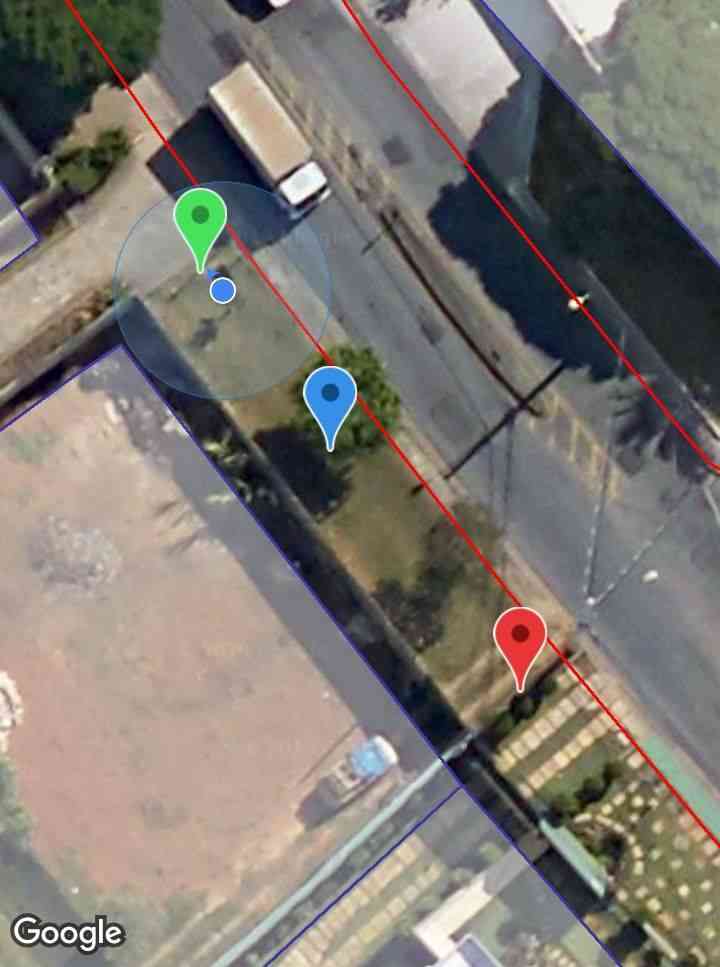
Task: Open the red map marker
Action: (x=520, y=639)
